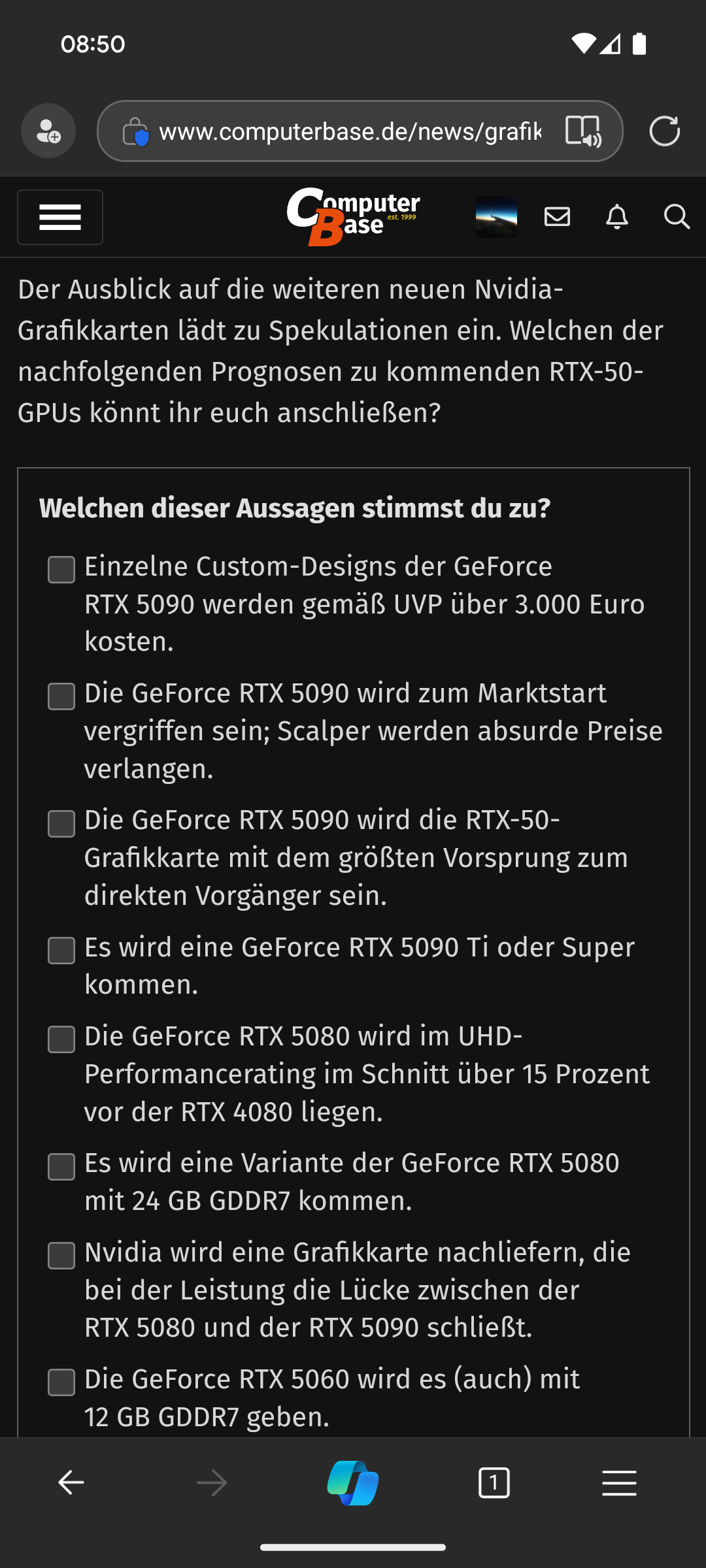The image size is (706, 1568).
Task: Enable the read aloud reader mode
Action: [582, 131]
